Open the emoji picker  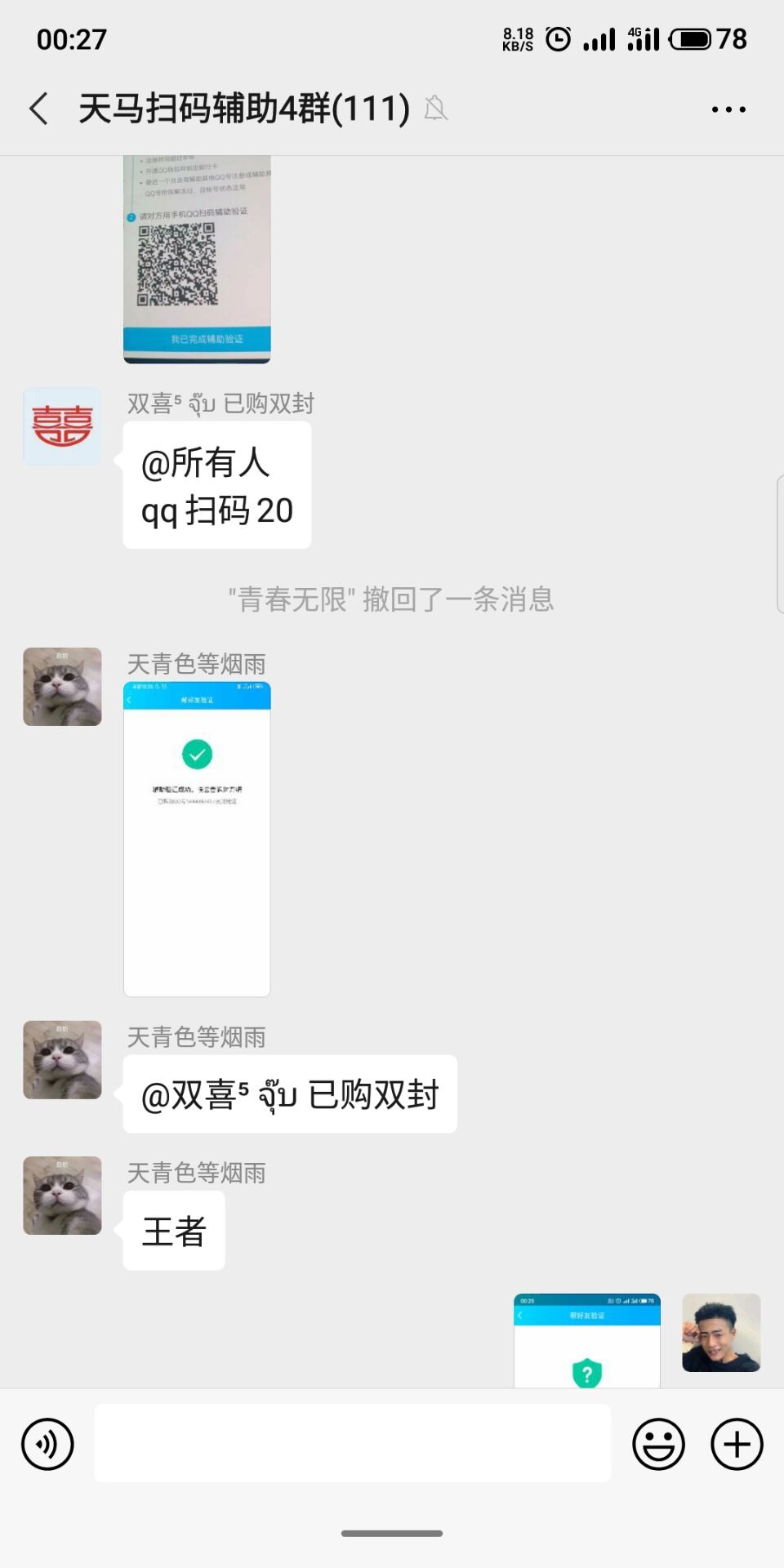pyautogui.click(x=658, y=1444)
